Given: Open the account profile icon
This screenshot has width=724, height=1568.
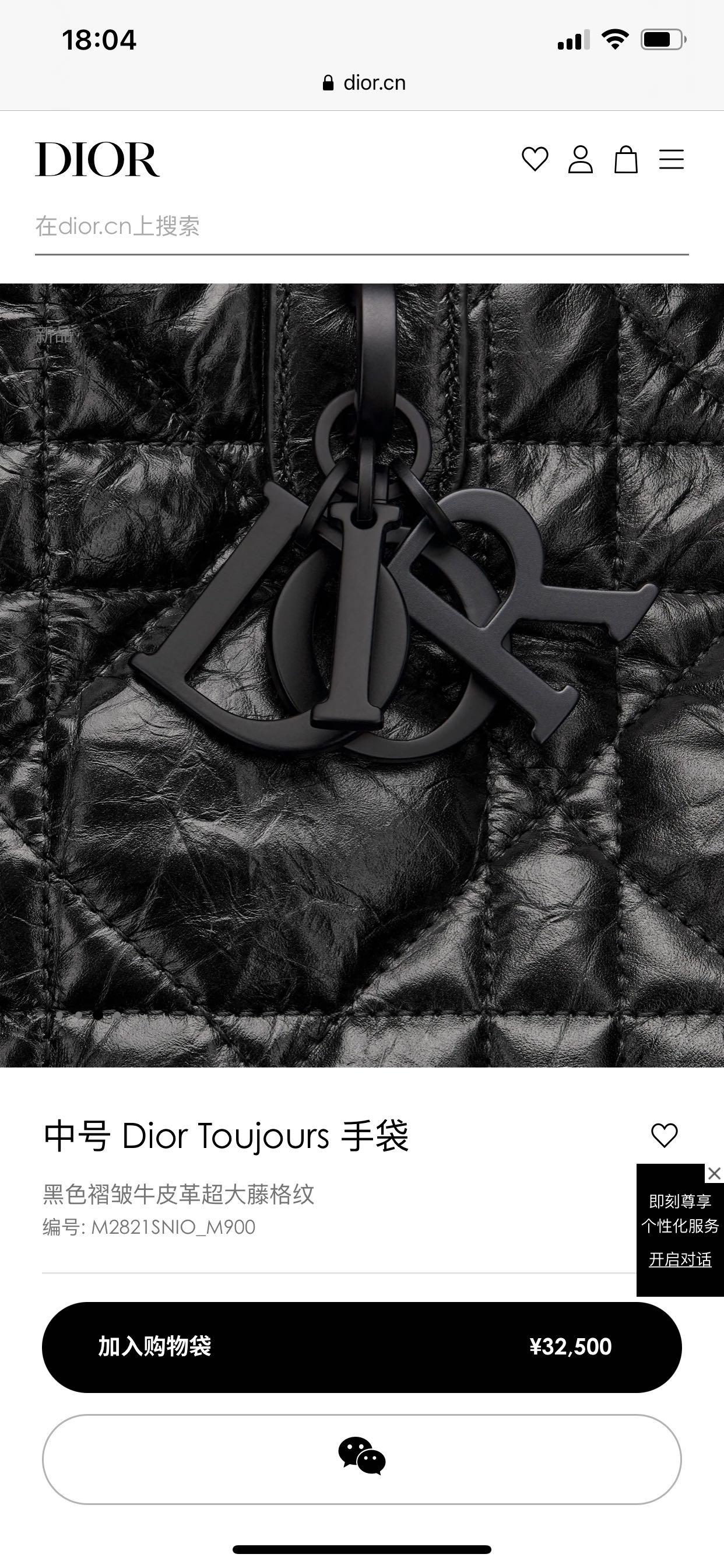Looking at the screenshot, I should pyautogui.click(x=581, y=159).
